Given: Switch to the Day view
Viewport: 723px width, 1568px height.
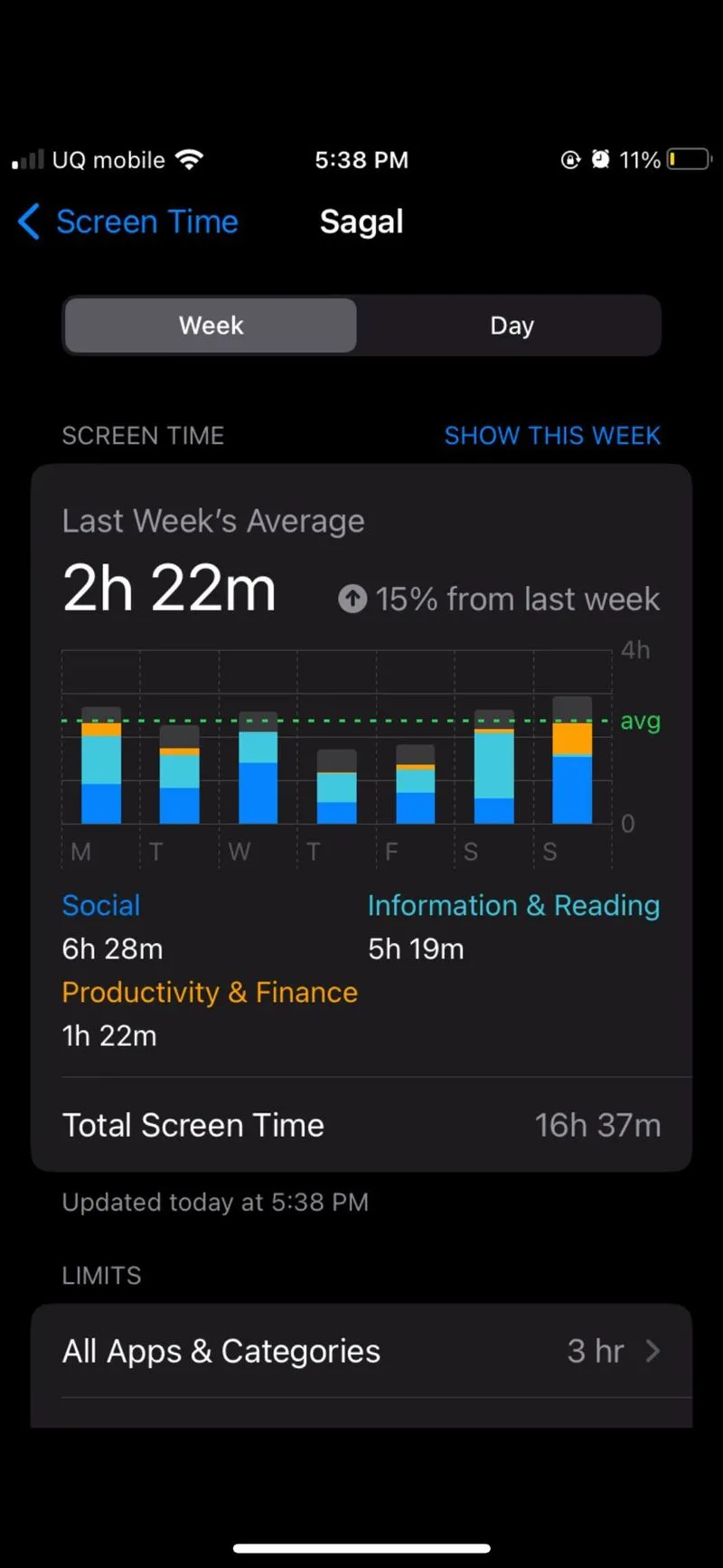Looking at the screenshot, I should (512, 326).
